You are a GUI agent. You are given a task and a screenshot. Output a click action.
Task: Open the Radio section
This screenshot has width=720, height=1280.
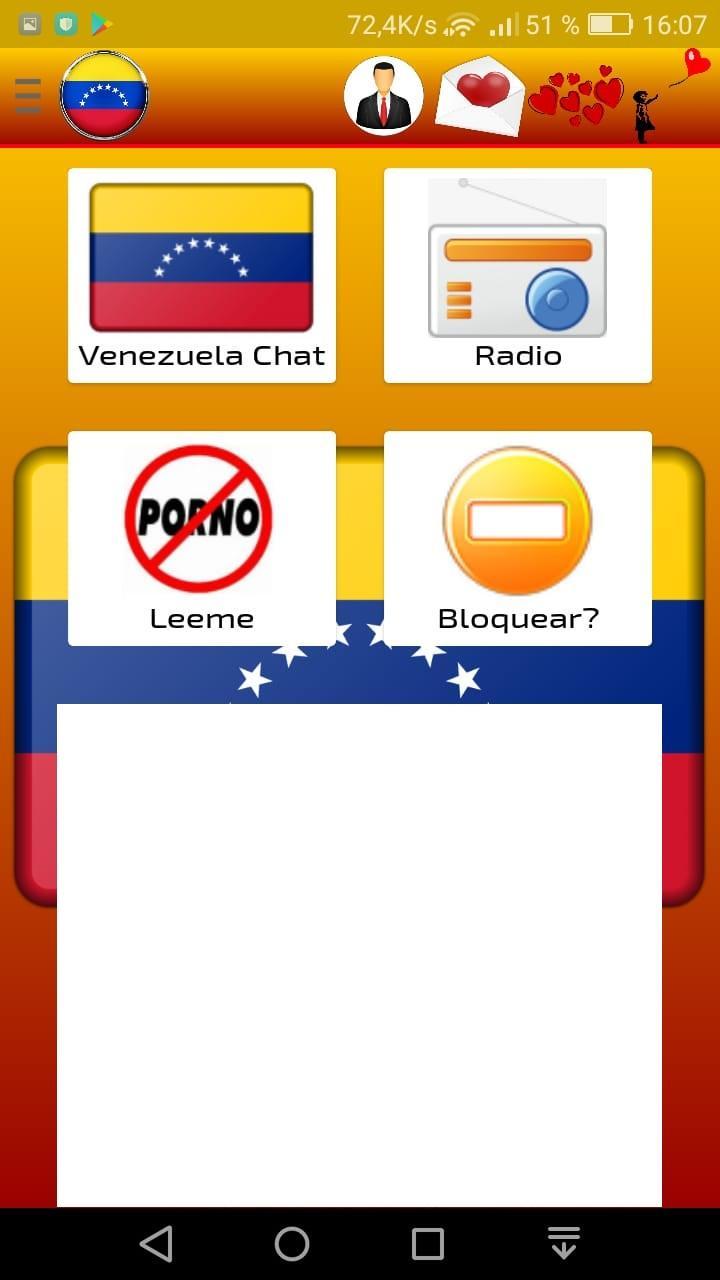pyautogui.click(x=517, y=275)
